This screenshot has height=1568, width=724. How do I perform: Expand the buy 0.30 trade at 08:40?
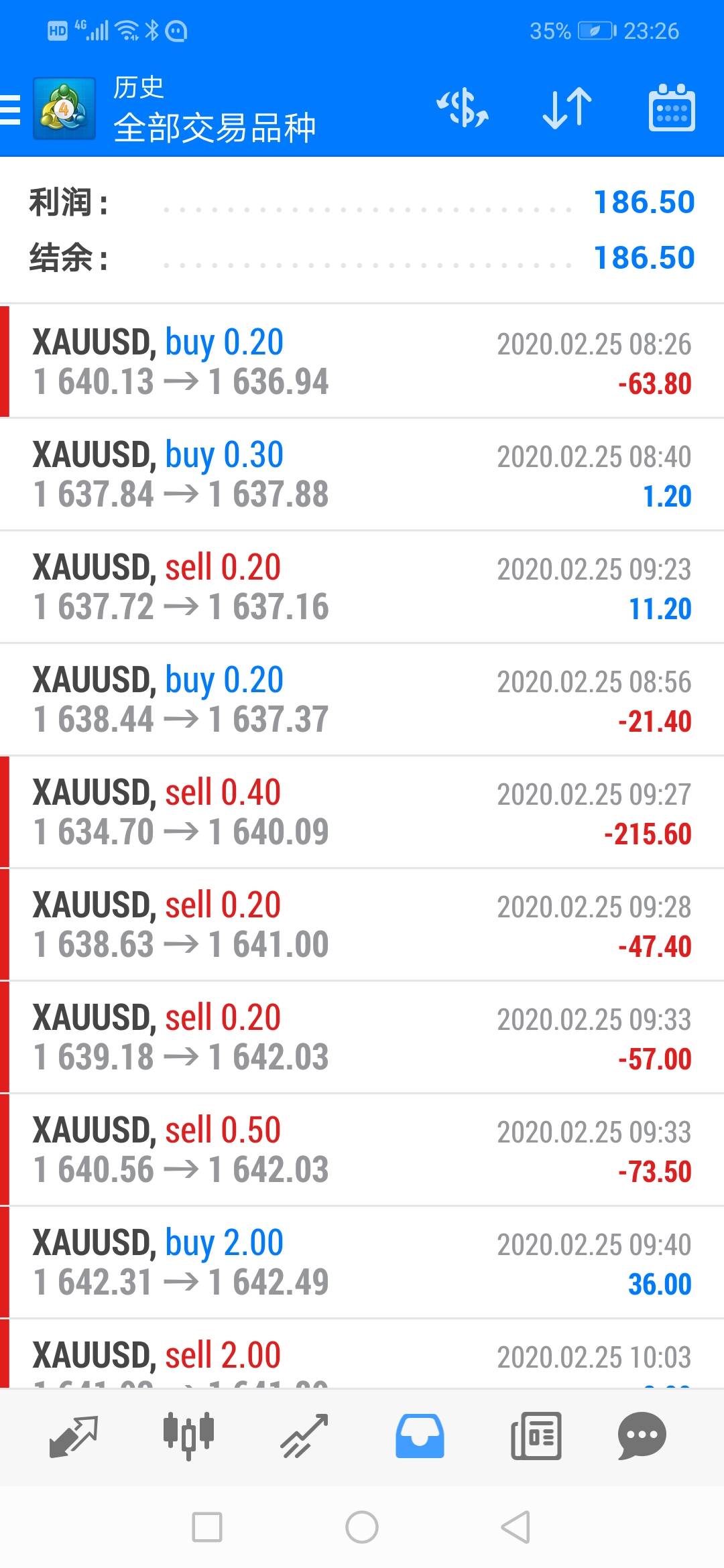pyautogui.click(x=362, y=474)
